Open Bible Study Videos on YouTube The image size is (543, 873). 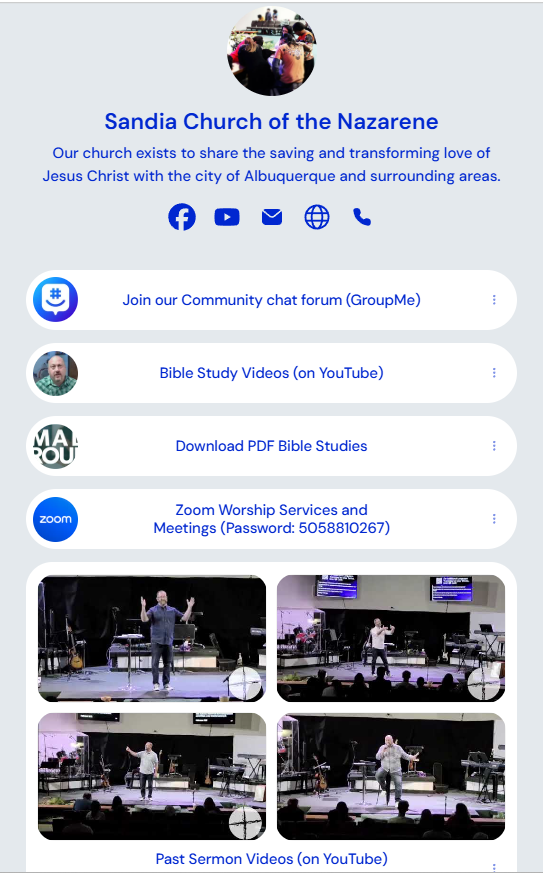click(x=271, y=373)
